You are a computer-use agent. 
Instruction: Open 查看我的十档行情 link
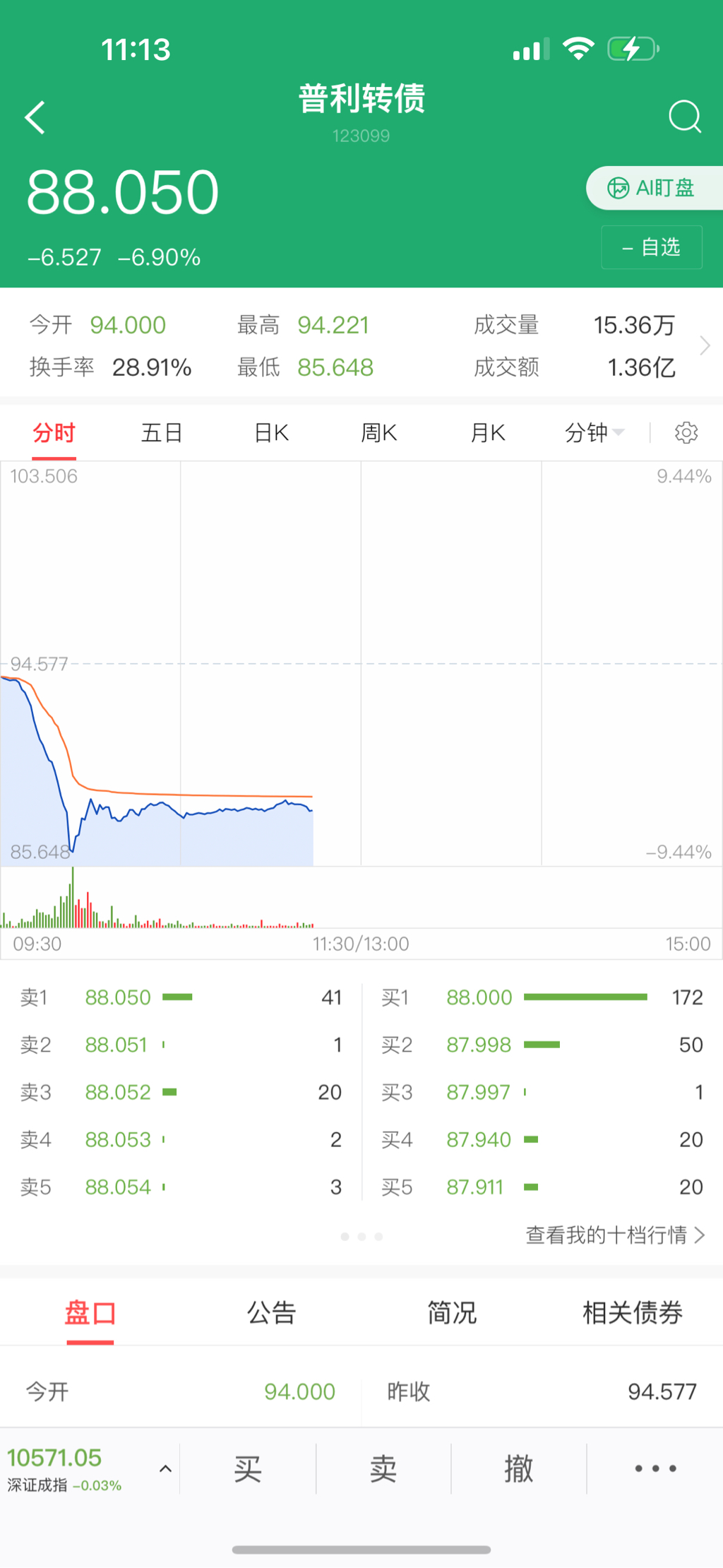(x=614, y=1235)
